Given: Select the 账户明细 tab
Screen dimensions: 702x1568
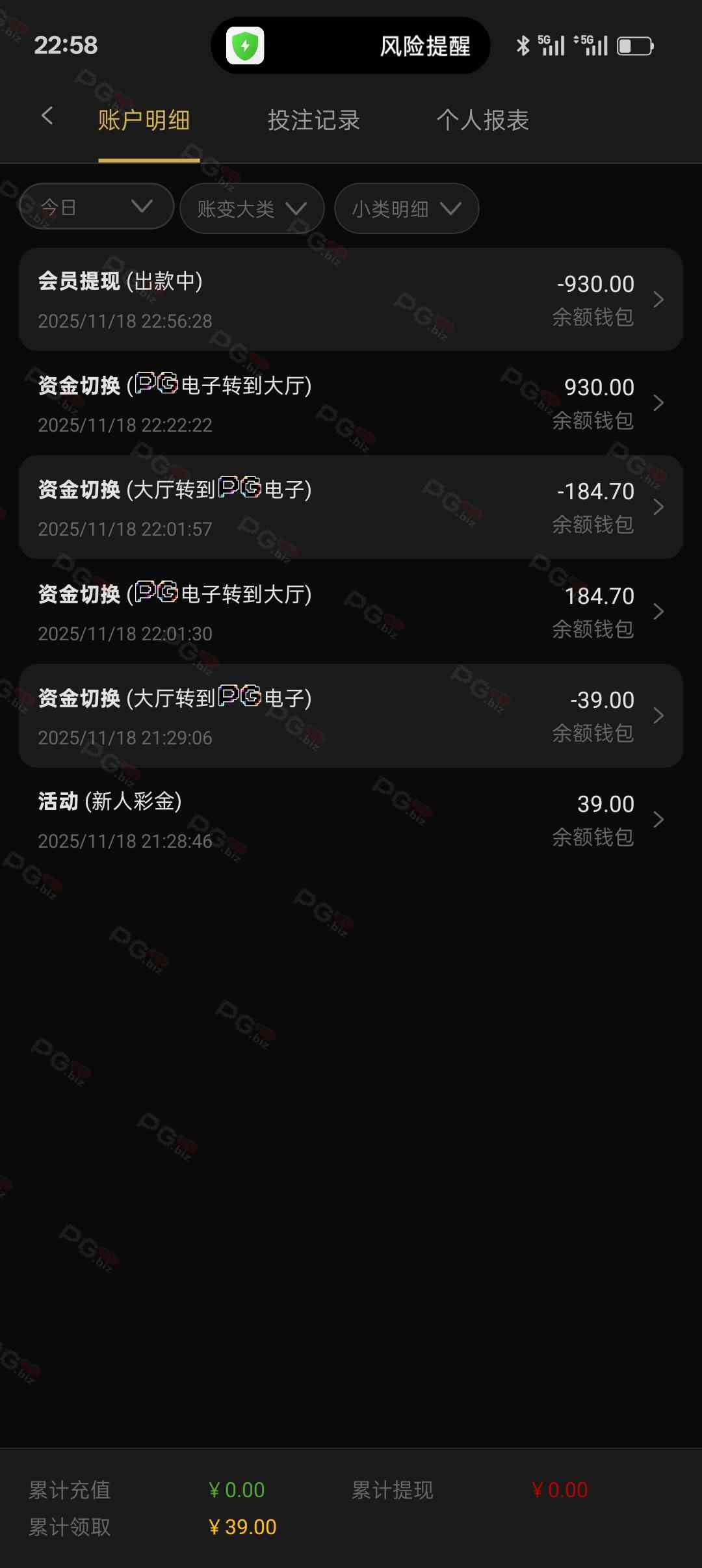Looking at the screenshot, I should coord(144,121).
